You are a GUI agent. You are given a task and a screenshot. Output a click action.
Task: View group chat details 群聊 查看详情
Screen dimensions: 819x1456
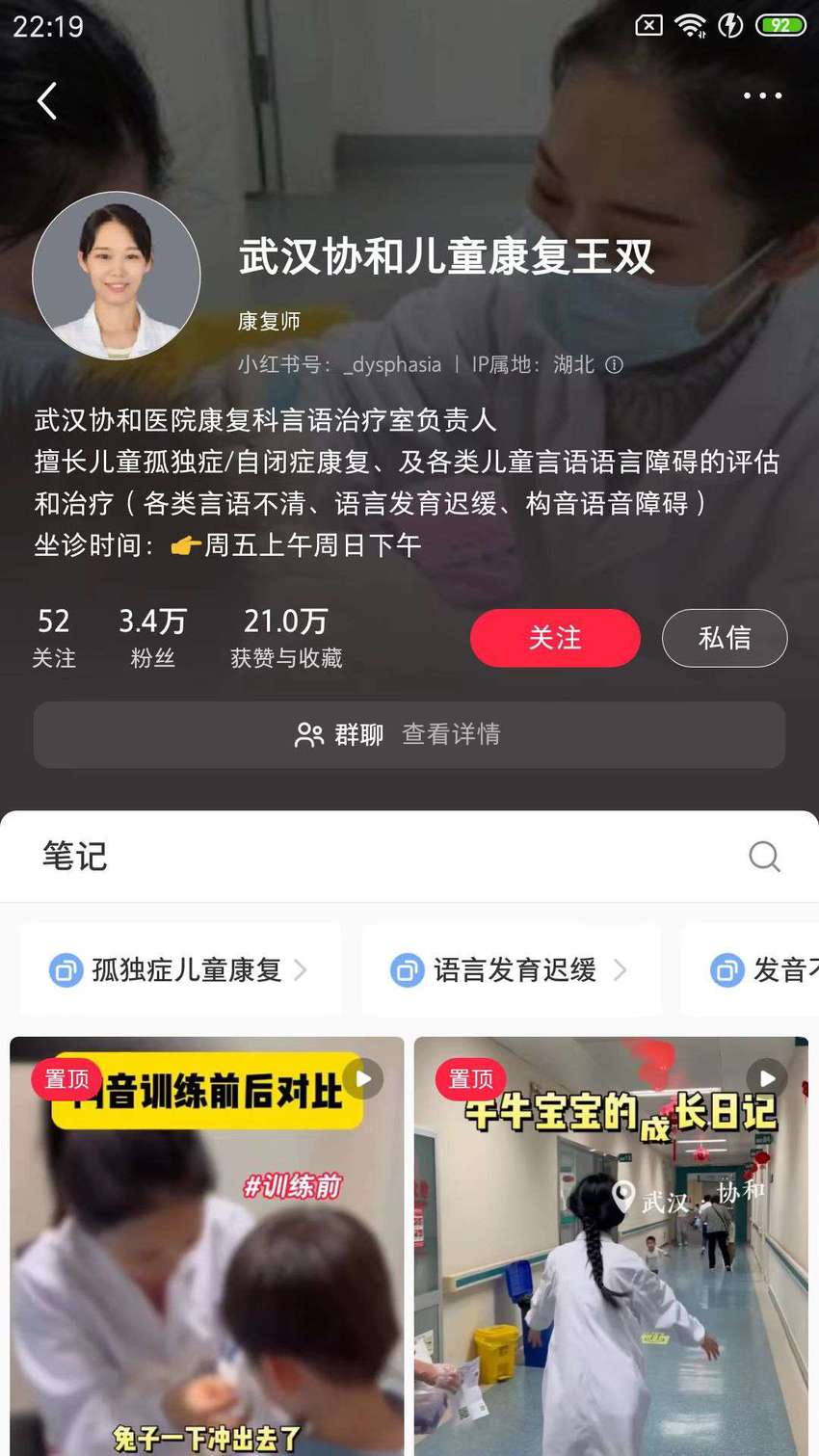[x=409, y=734]
